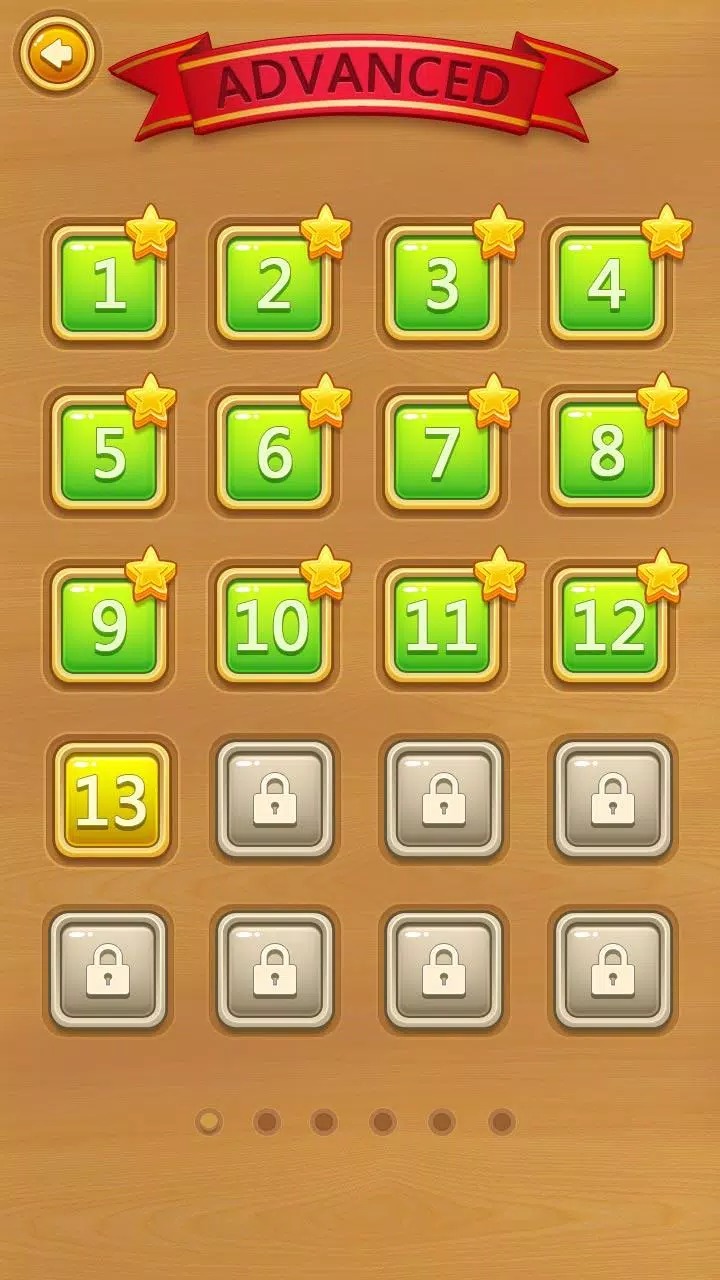The height and width of the screenshot is (1280, 720).
Task: Start level 2
Action: point(274,285)
